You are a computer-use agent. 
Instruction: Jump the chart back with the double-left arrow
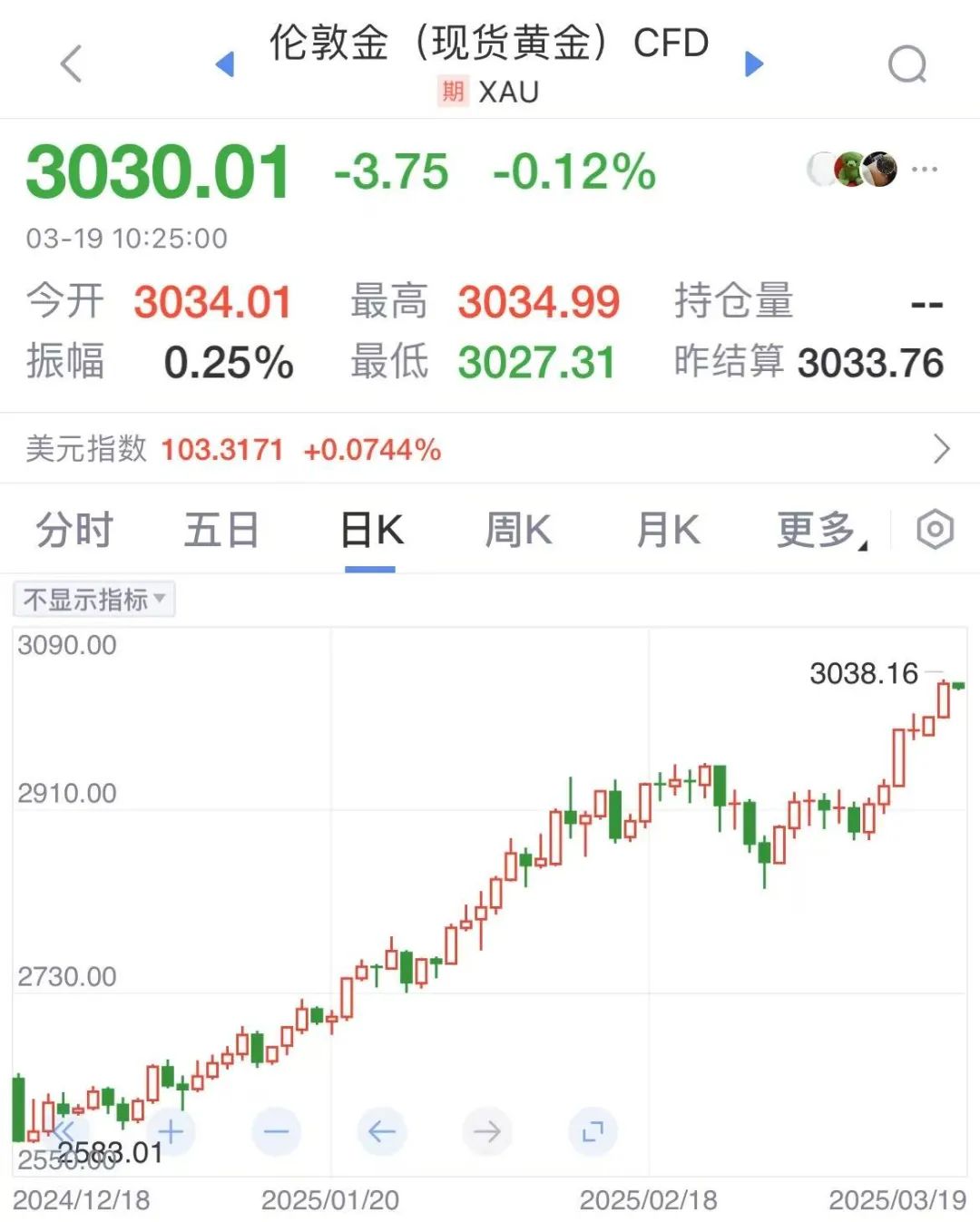pos(64,1131)
